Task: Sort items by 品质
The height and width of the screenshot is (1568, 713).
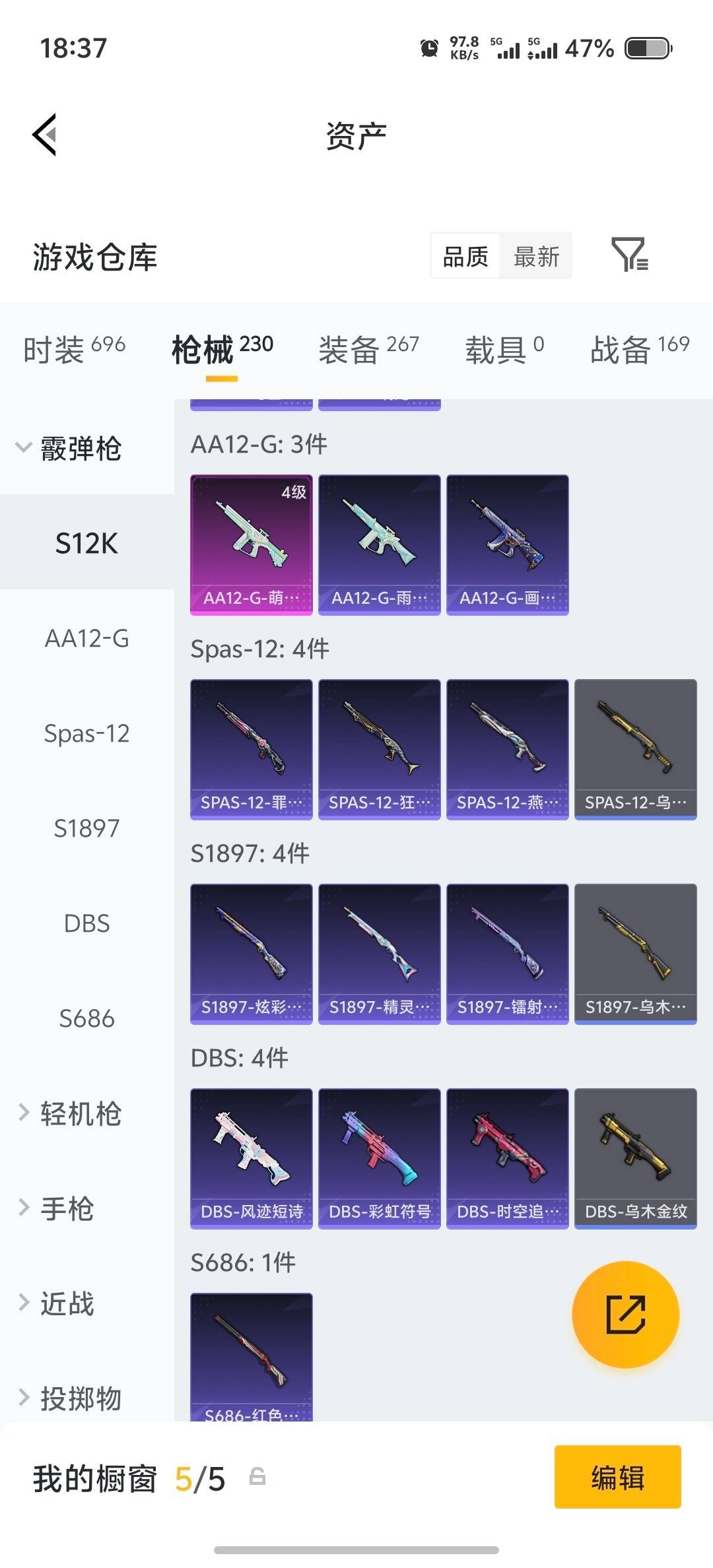Action: click(465, 256)
